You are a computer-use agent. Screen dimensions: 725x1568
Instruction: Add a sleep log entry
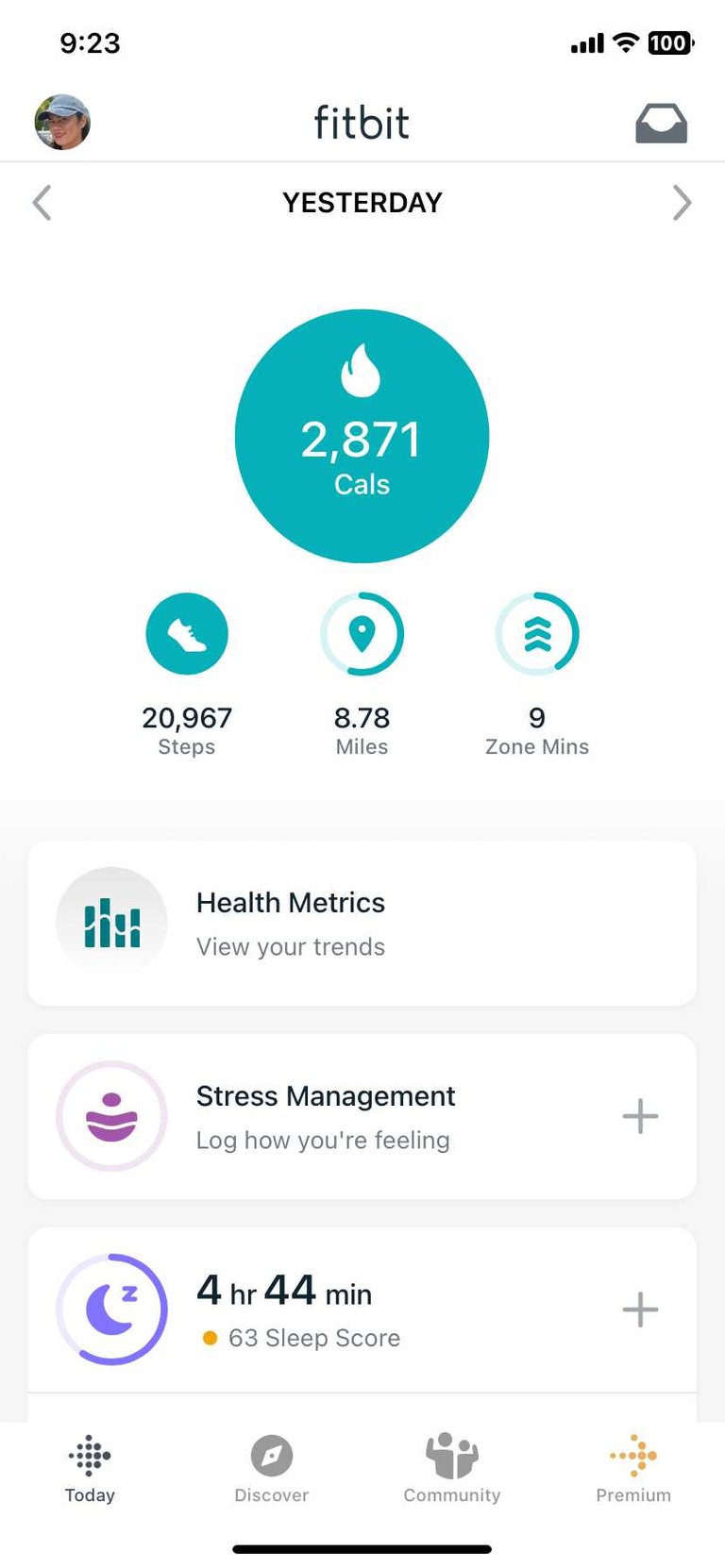[640, 1309]
